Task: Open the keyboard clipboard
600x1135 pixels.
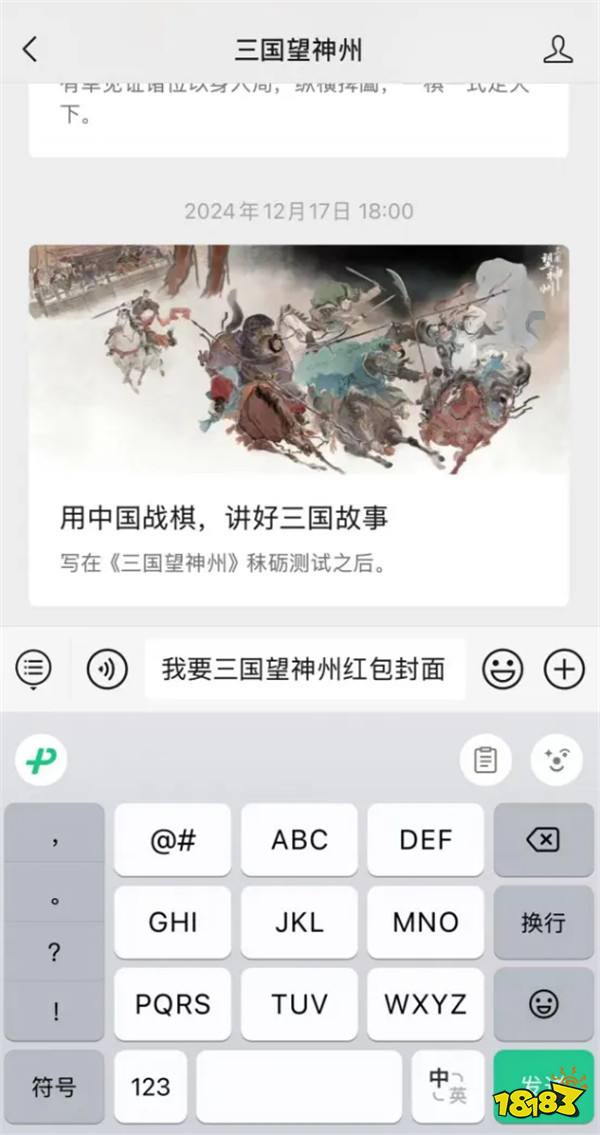Action: (486, 760)
